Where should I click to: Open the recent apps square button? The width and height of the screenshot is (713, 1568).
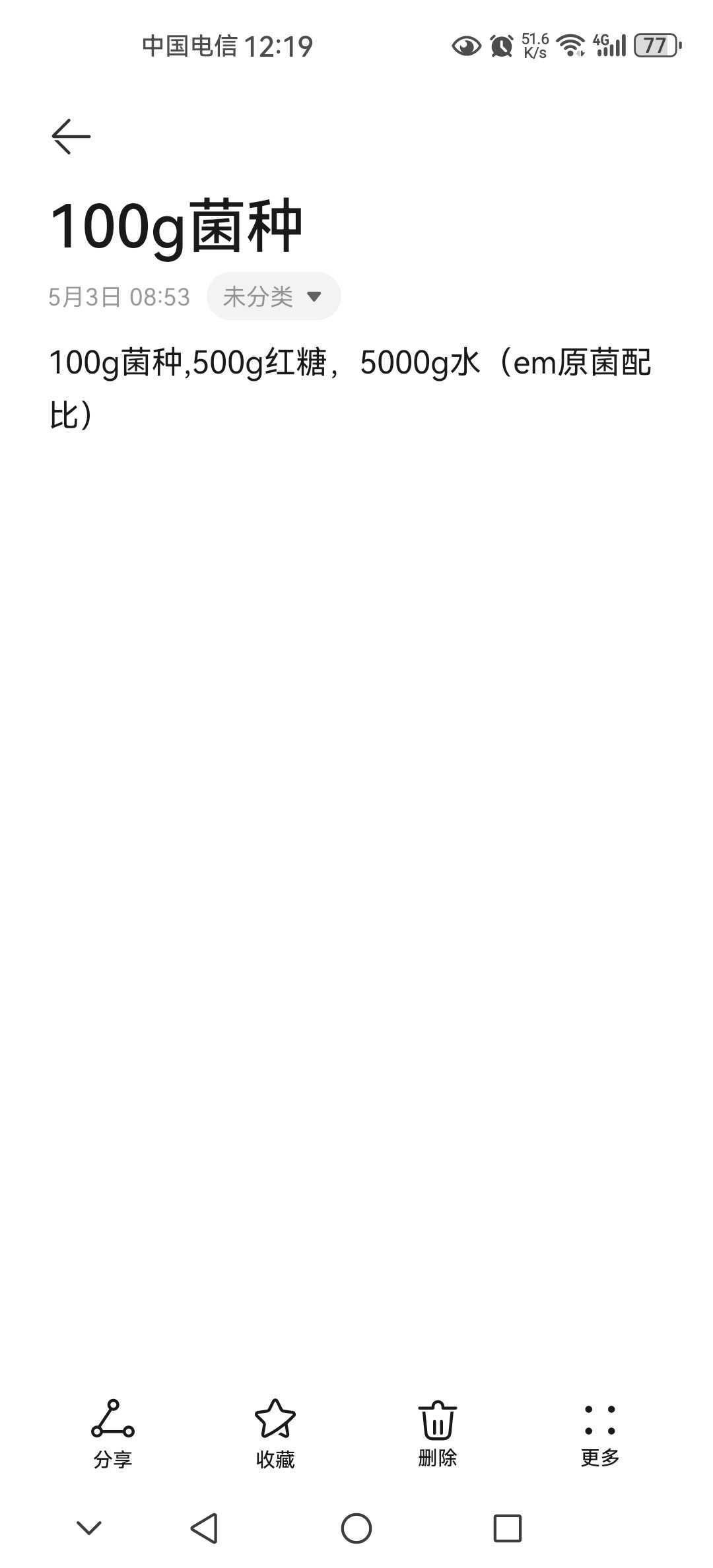(508, 1528)
